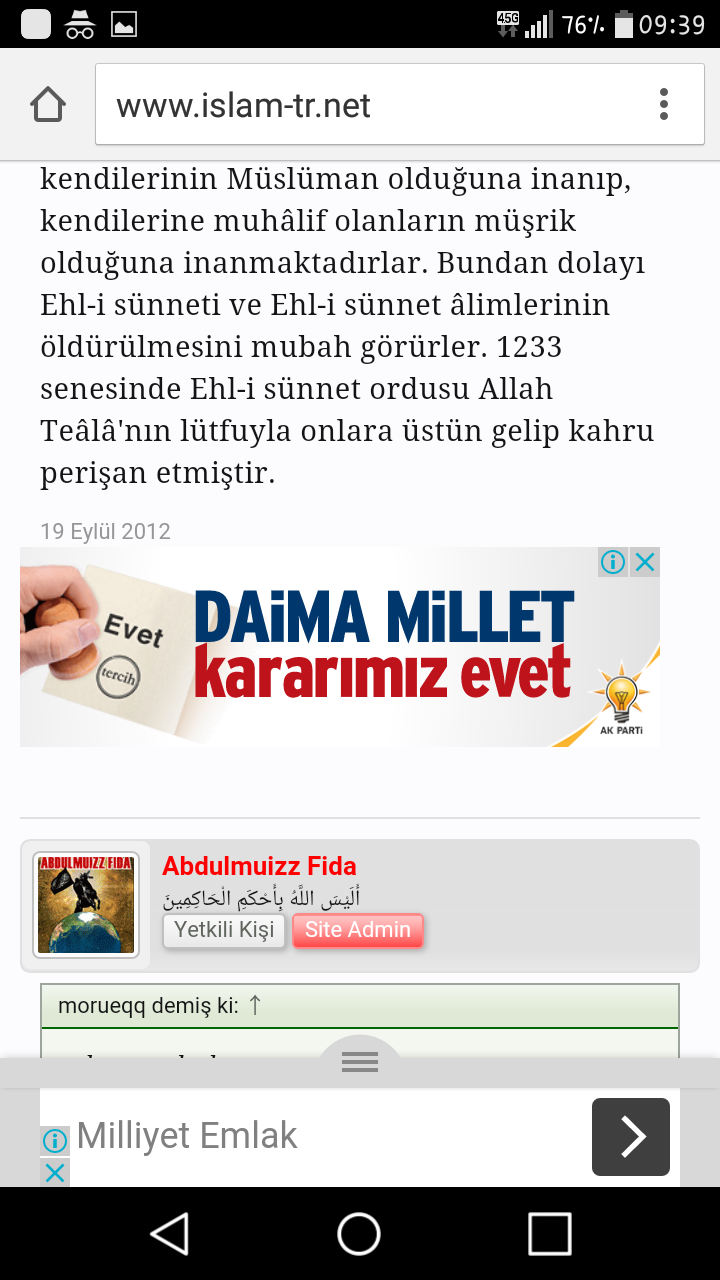Open the browser overflow menu
This screenshot has width=720, height=1280.
click(664, 105)
